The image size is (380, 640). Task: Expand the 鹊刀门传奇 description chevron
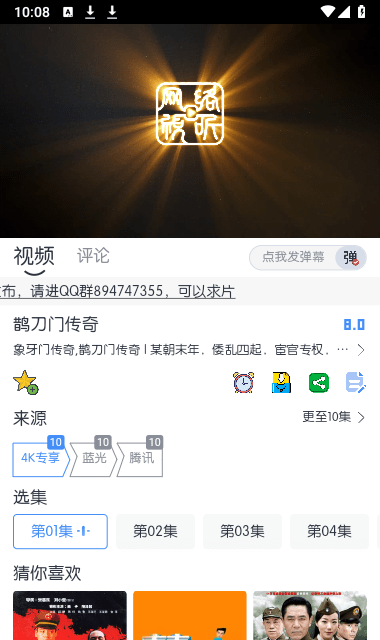[361, 350]
